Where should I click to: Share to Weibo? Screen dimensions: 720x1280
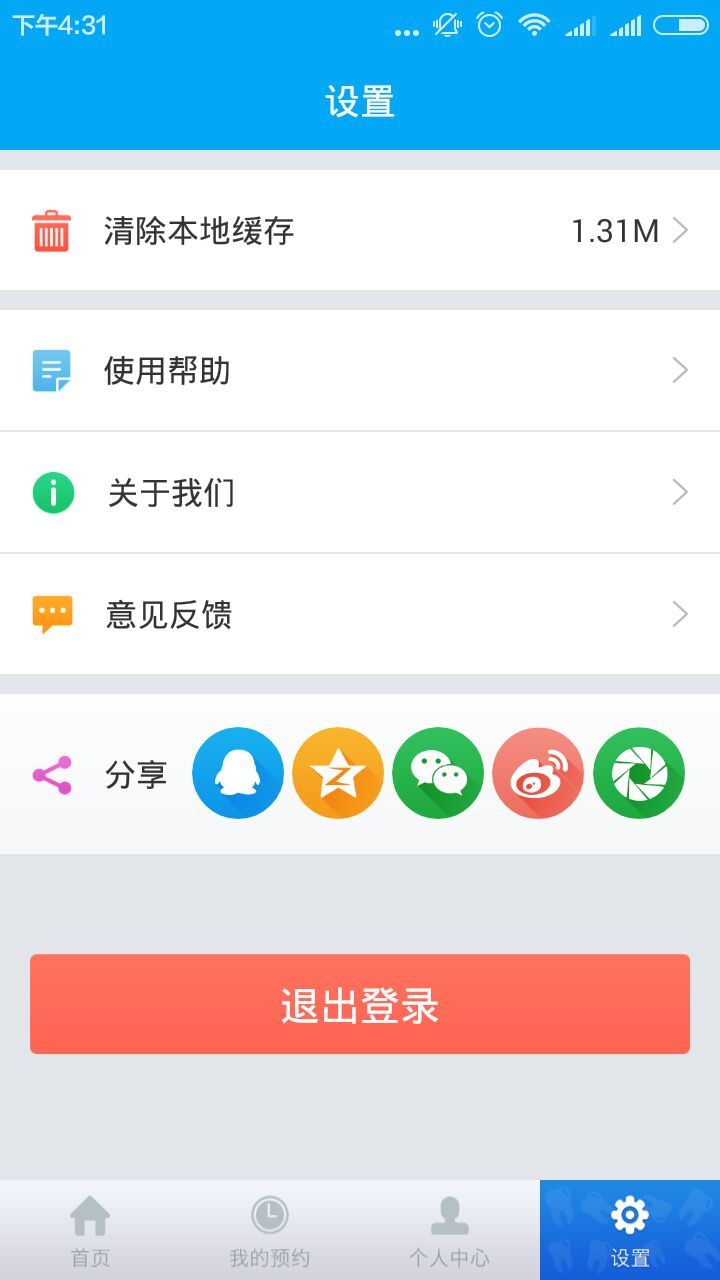(538, 773)
